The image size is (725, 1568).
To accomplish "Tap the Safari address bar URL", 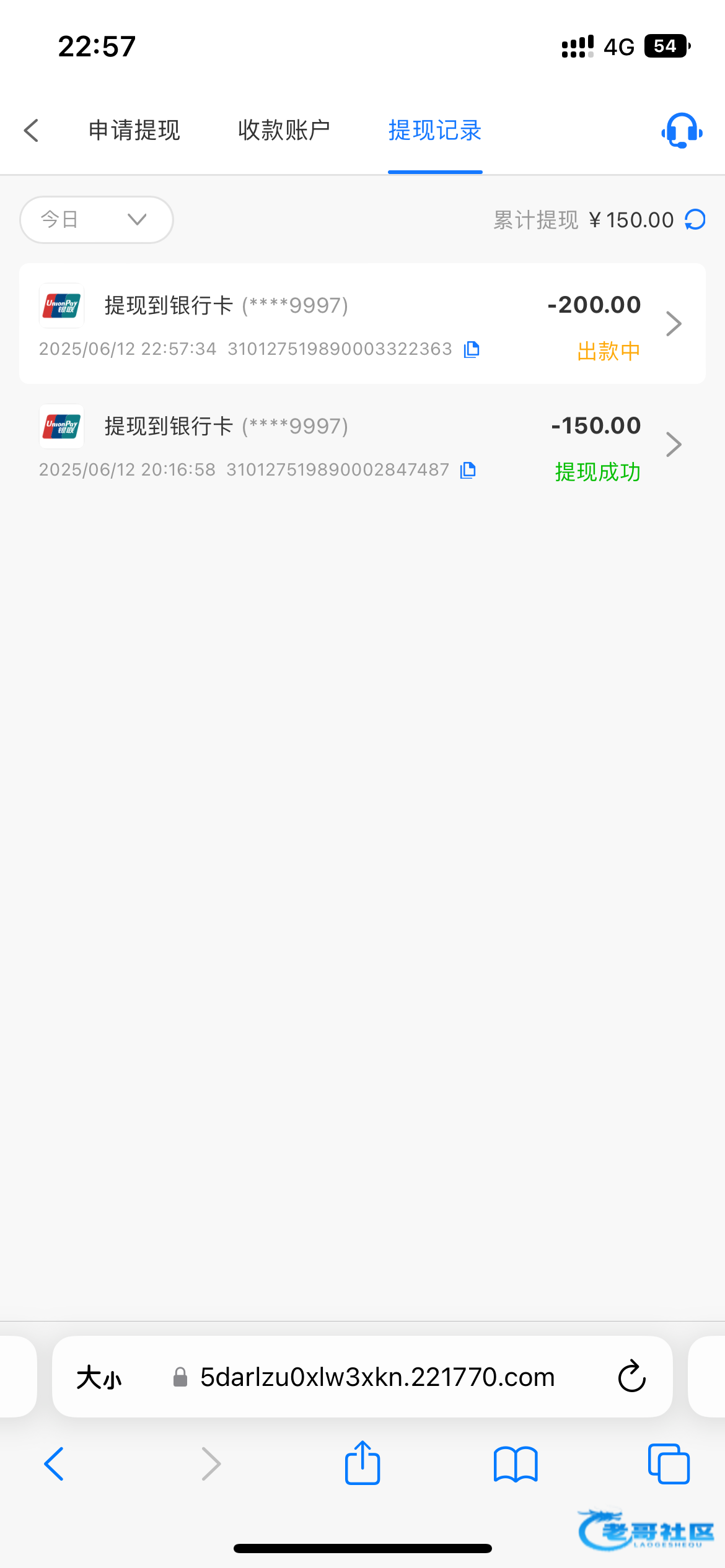I will (x=377, y=1378).
